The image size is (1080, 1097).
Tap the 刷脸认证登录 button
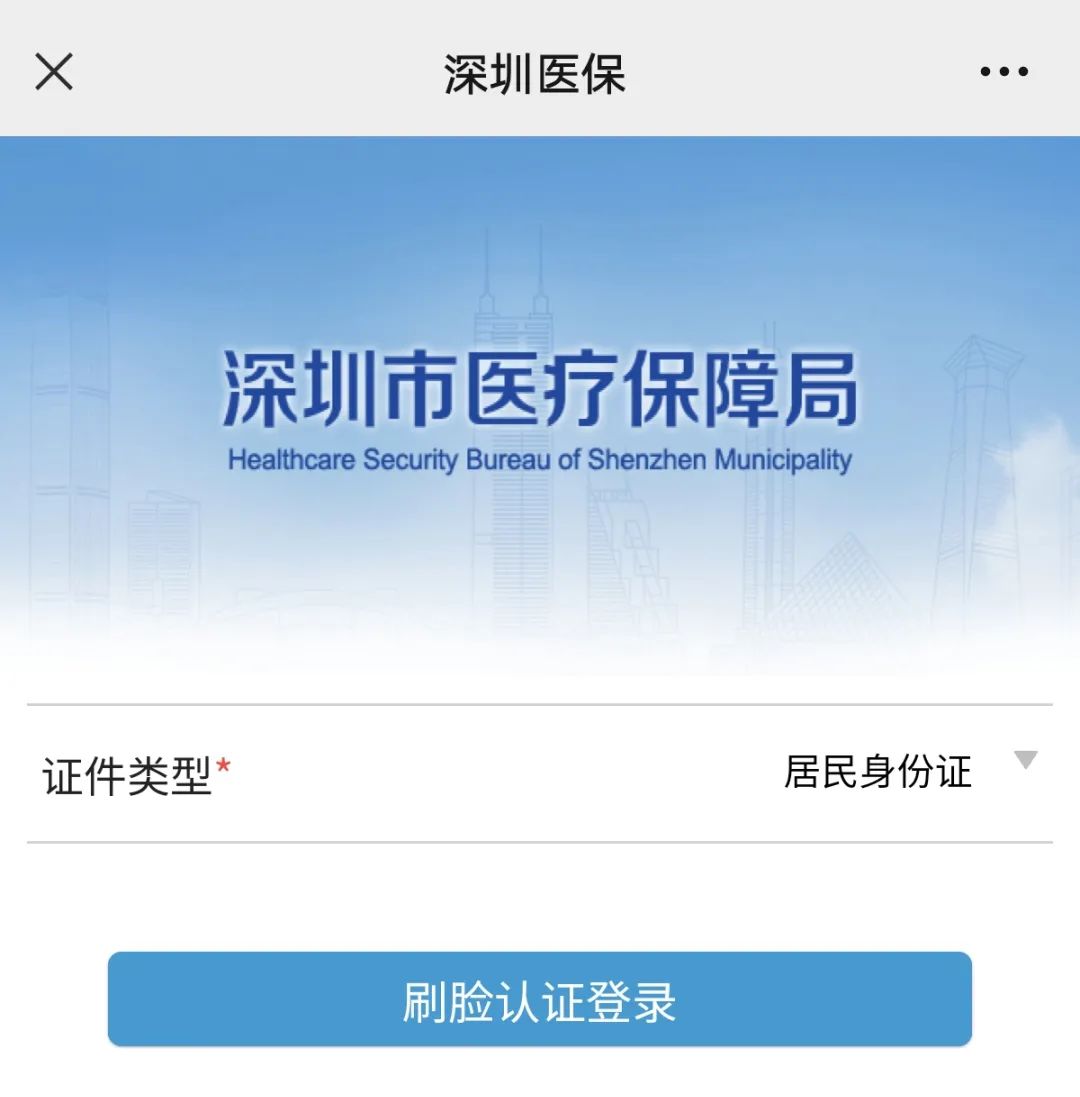coord(540,1000)
